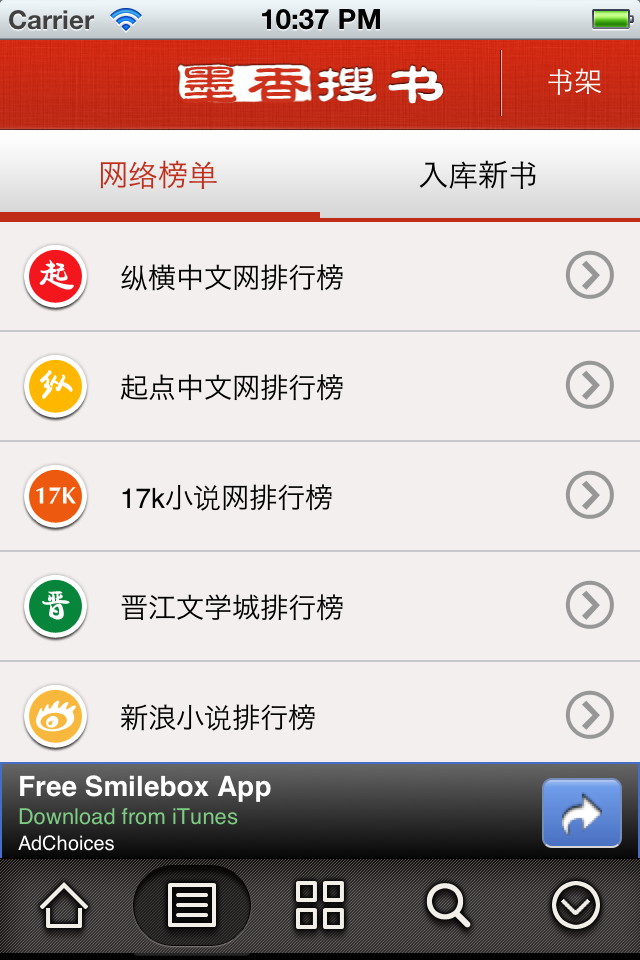Tap the circled down-arrow tab
This screenshot has height=960, width=640.
coord(576,906)
